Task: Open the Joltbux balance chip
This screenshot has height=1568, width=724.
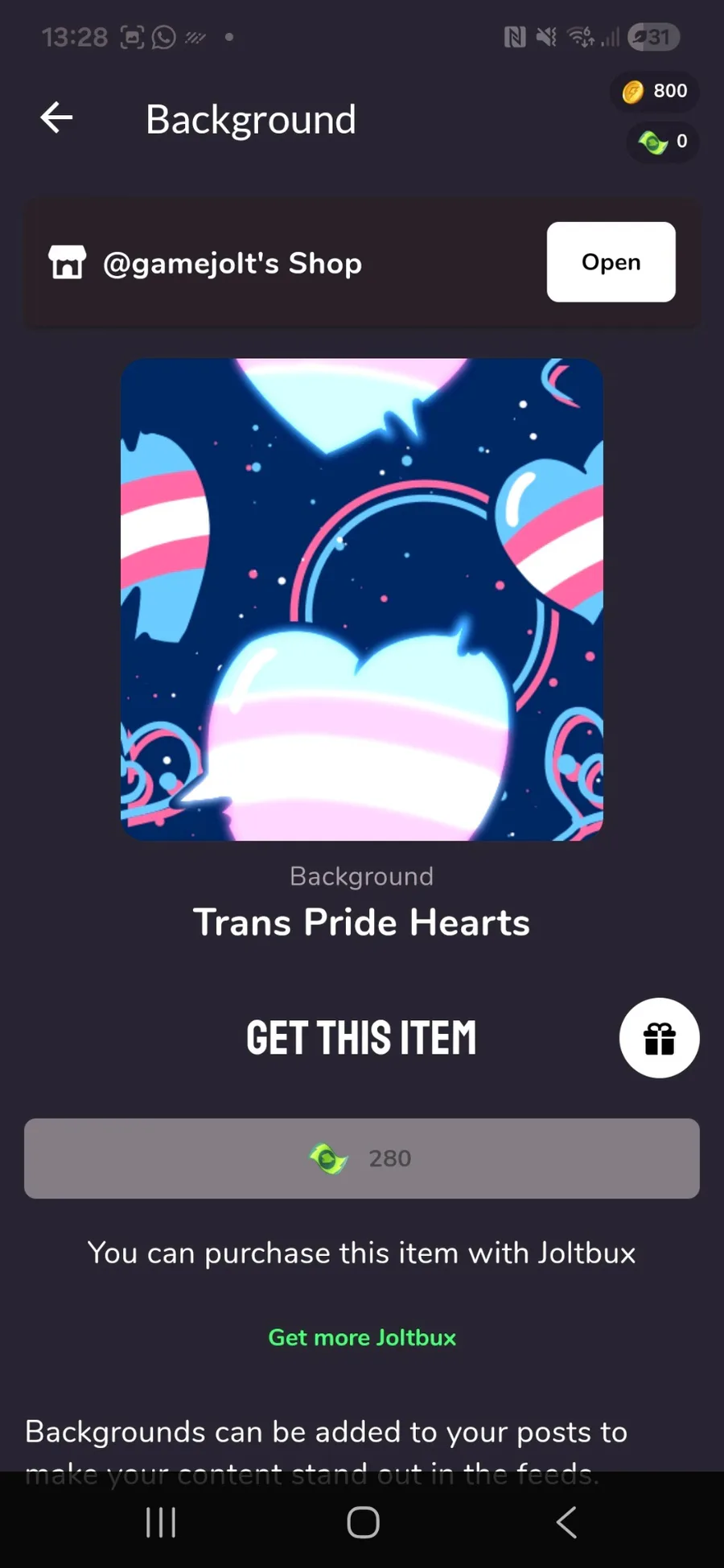Action: pos(662,142)
